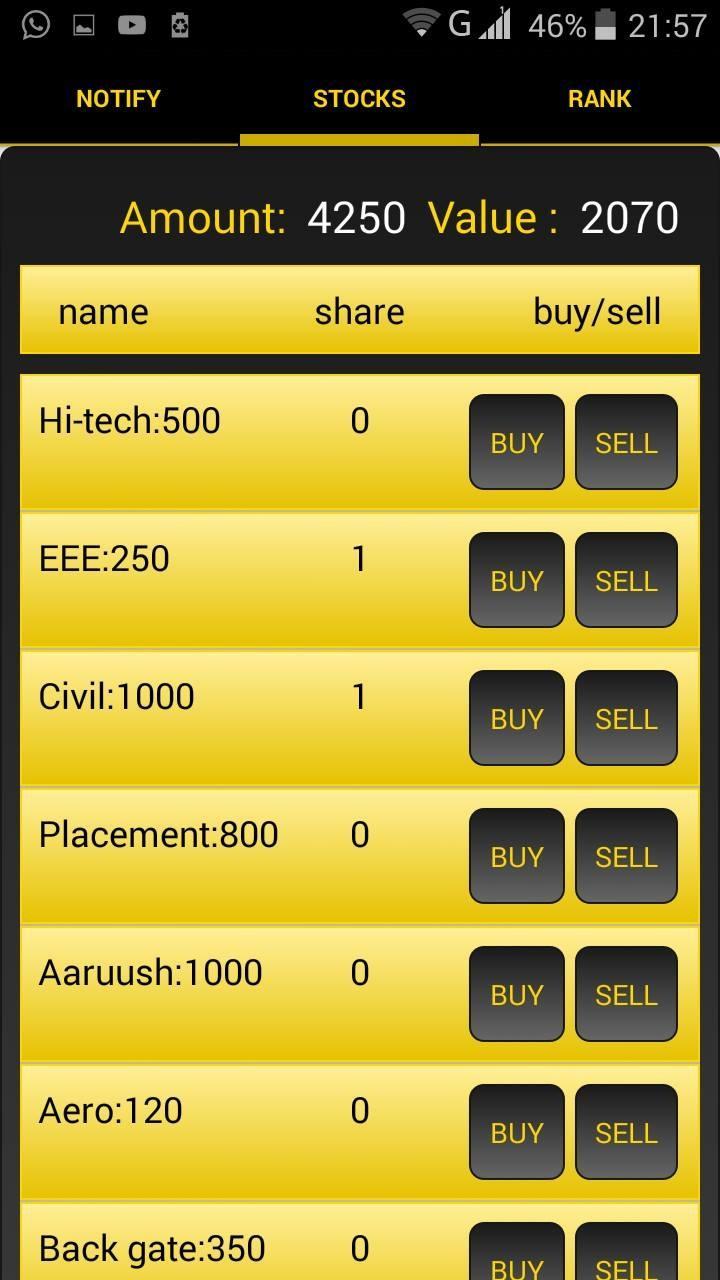The width and height of the screenshot is (720, 1280).
Task: Open the Gallery icon in status bar
Action: point(84,25)
